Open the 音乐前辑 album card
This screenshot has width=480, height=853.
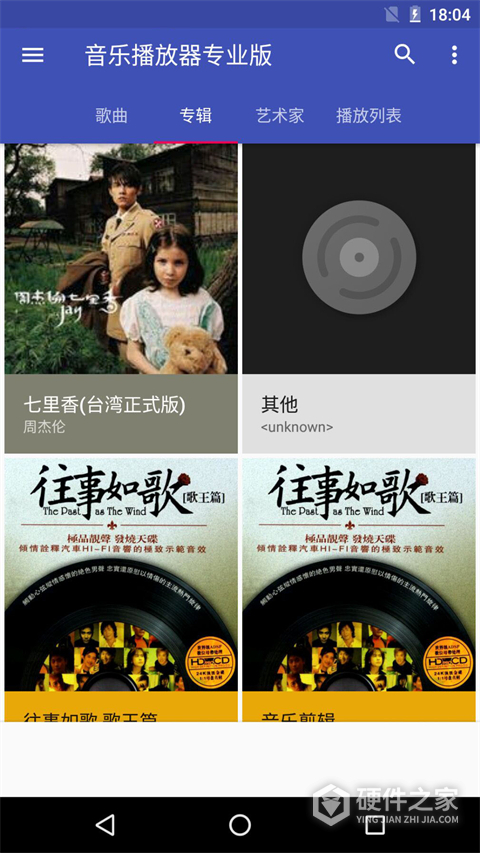pos(359,590)
